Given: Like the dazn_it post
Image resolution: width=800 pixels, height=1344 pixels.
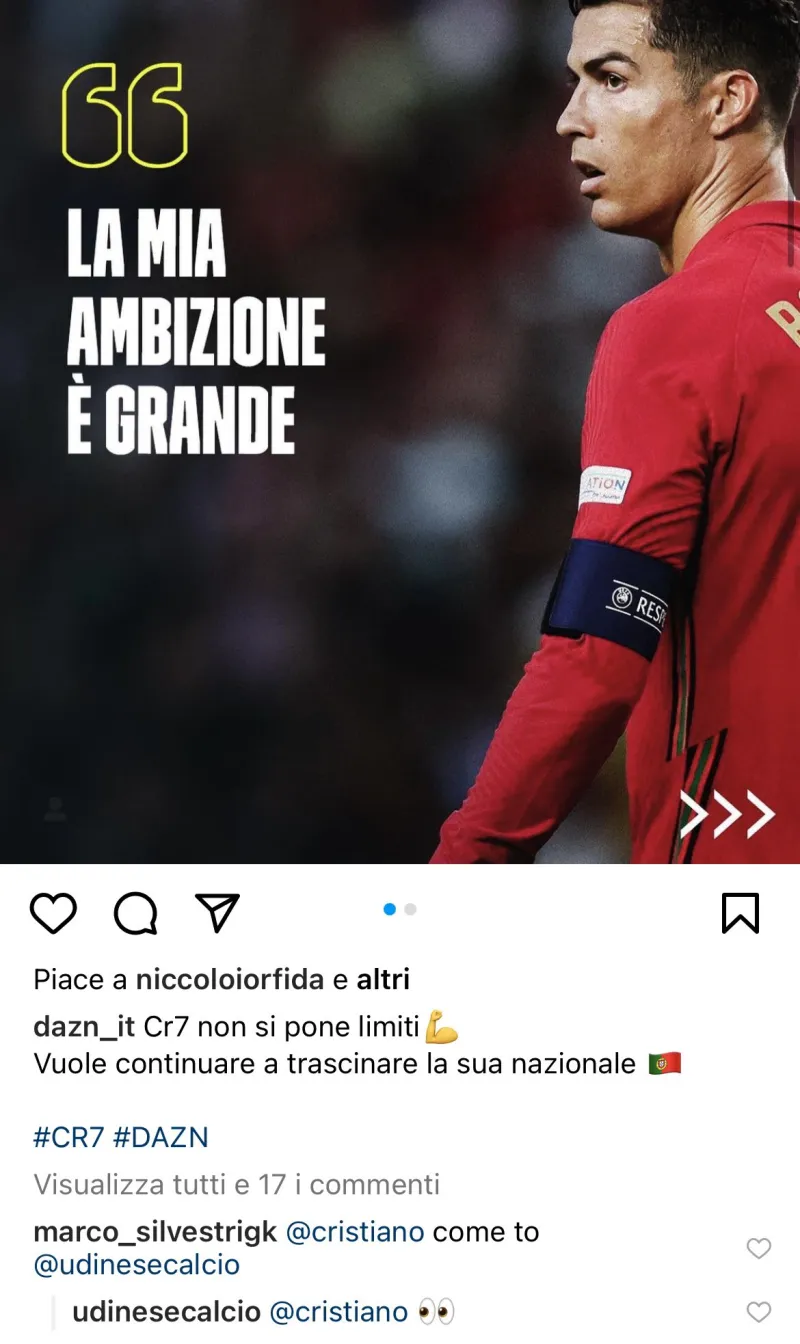Looking at the screenshot, I should (x=53, y=913).
